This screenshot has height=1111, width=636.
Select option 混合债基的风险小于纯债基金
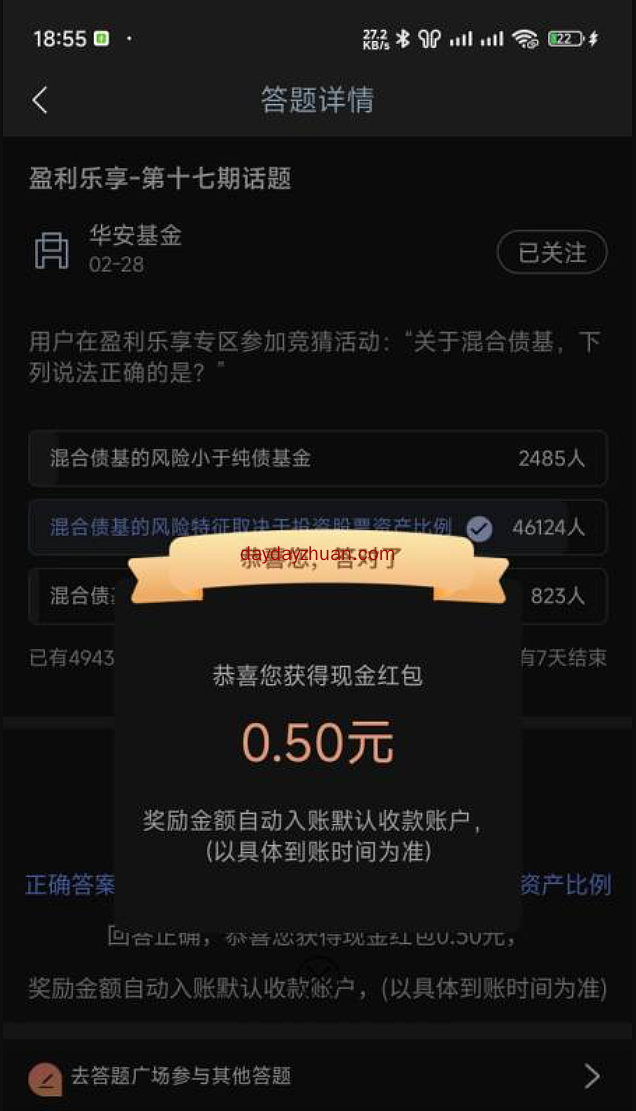[x=317, y=459]
